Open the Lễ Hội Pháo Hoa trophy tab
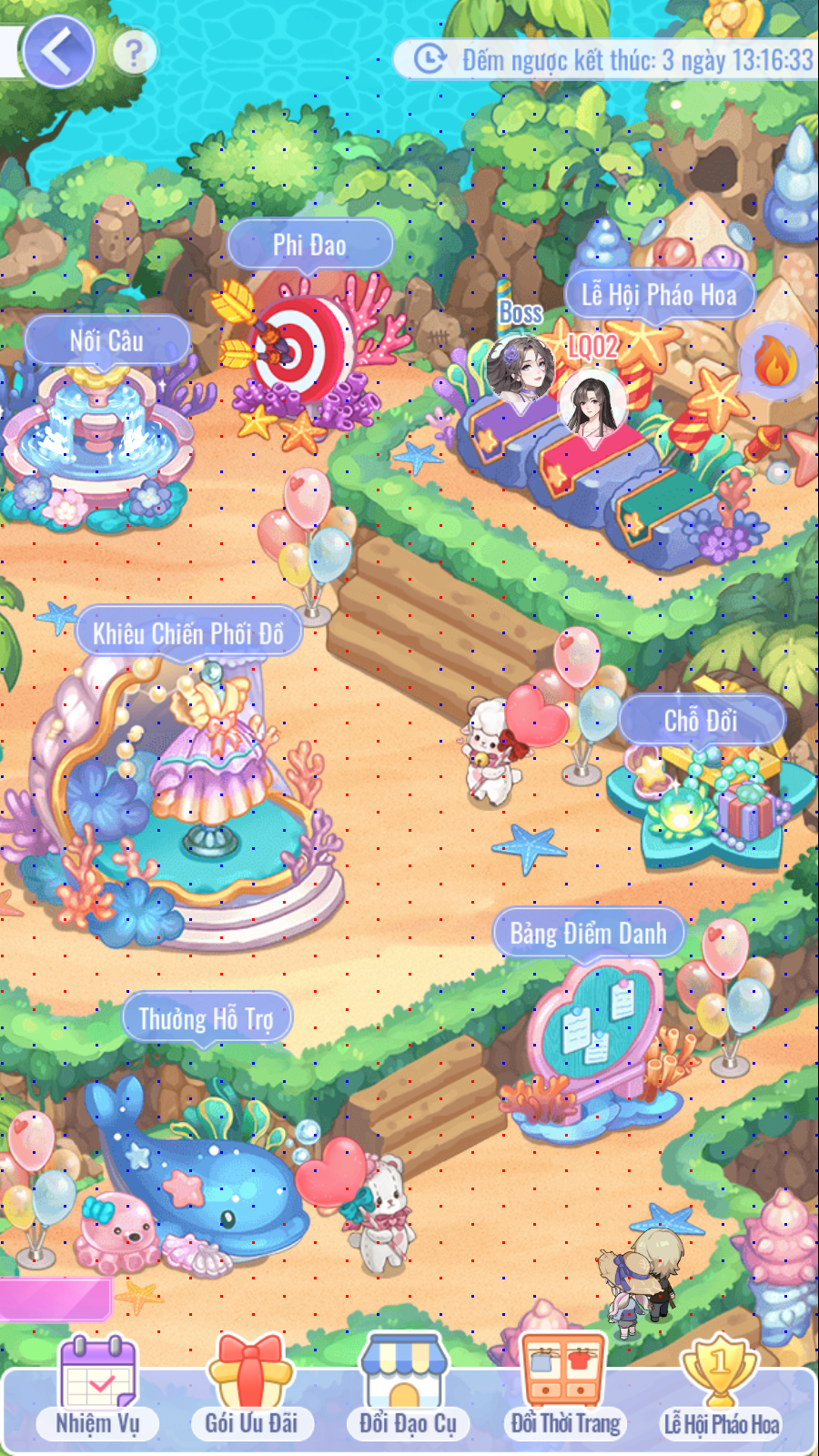The width and height of the screenshot is (819, 1456). (x=721, y=1388)
